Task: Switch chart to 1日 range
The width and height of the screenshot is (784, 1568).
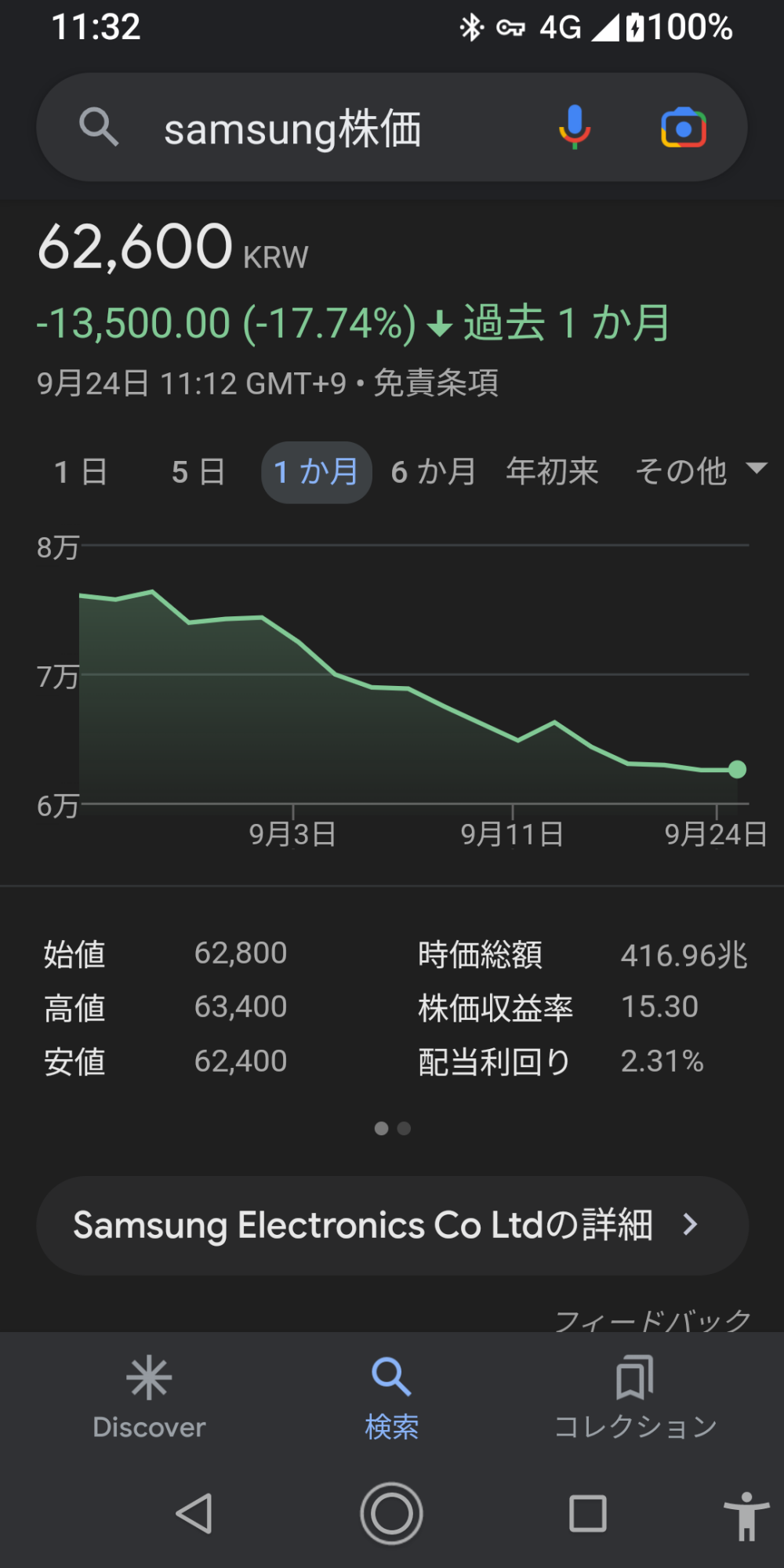Action: click(81, 472)
